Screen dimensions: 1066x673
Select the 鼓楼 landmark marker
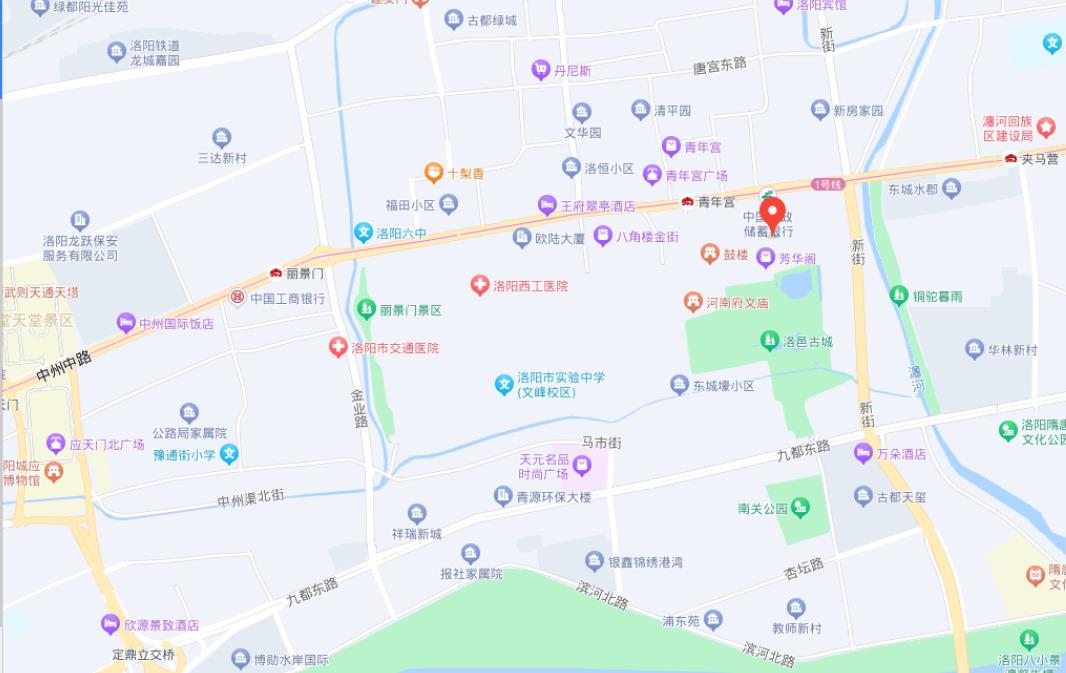pyautogui.click(x=710, y=254)
